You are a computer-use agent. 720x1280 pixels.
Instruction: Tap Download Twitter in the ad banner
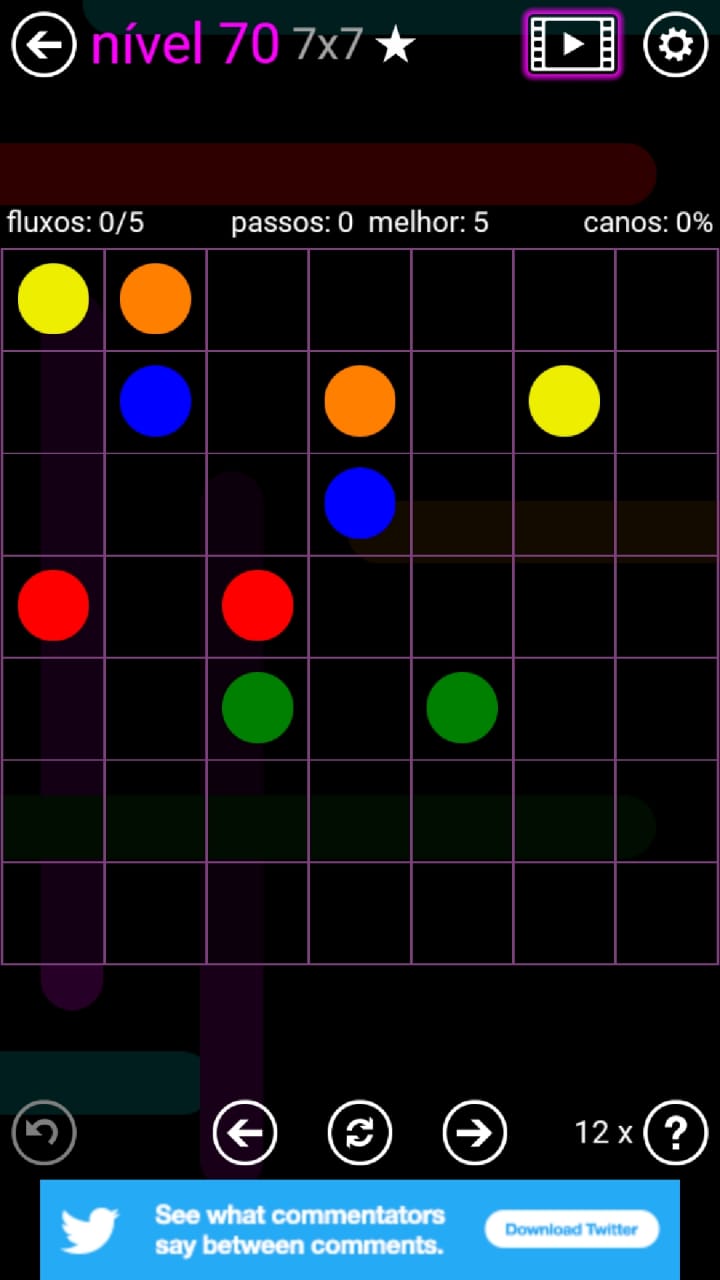[572, 1229]
